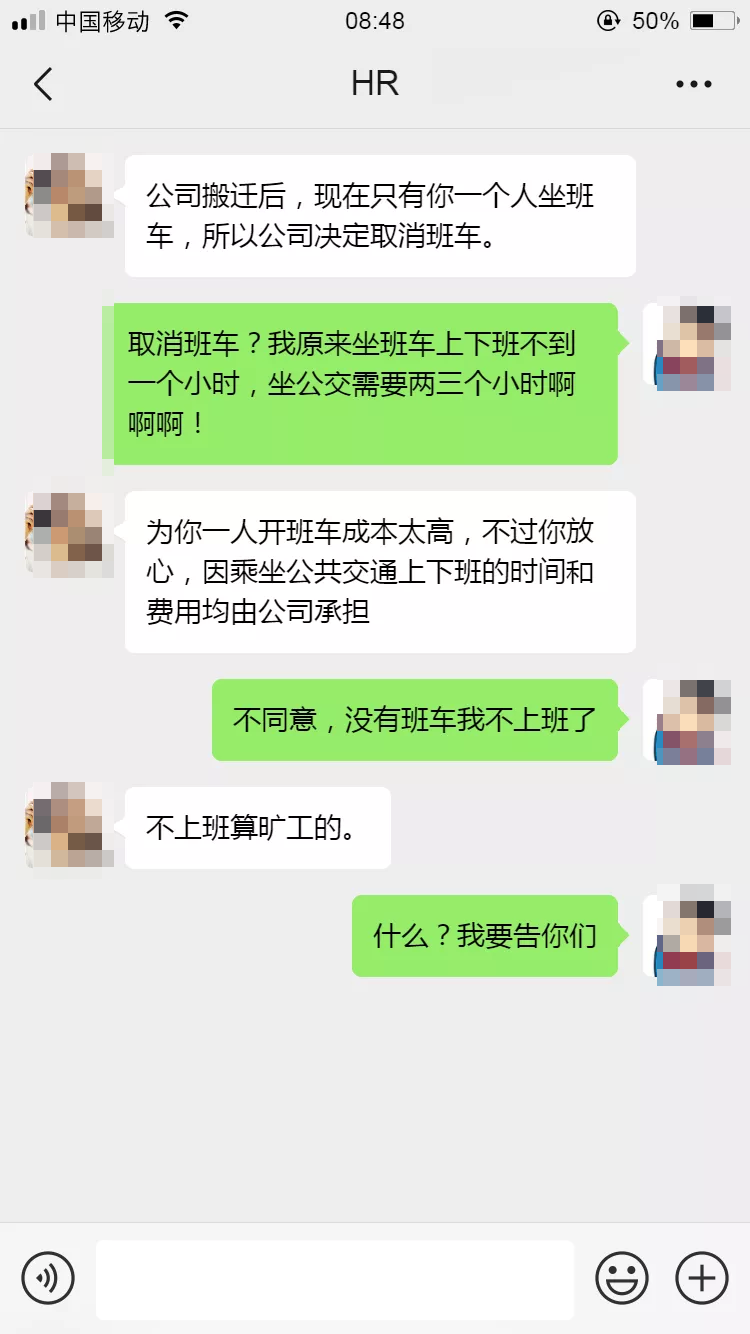This screenshot has width=750, height=1334.
Task: Open the emoji sticker panel
Action: (x=622, y=1277)
